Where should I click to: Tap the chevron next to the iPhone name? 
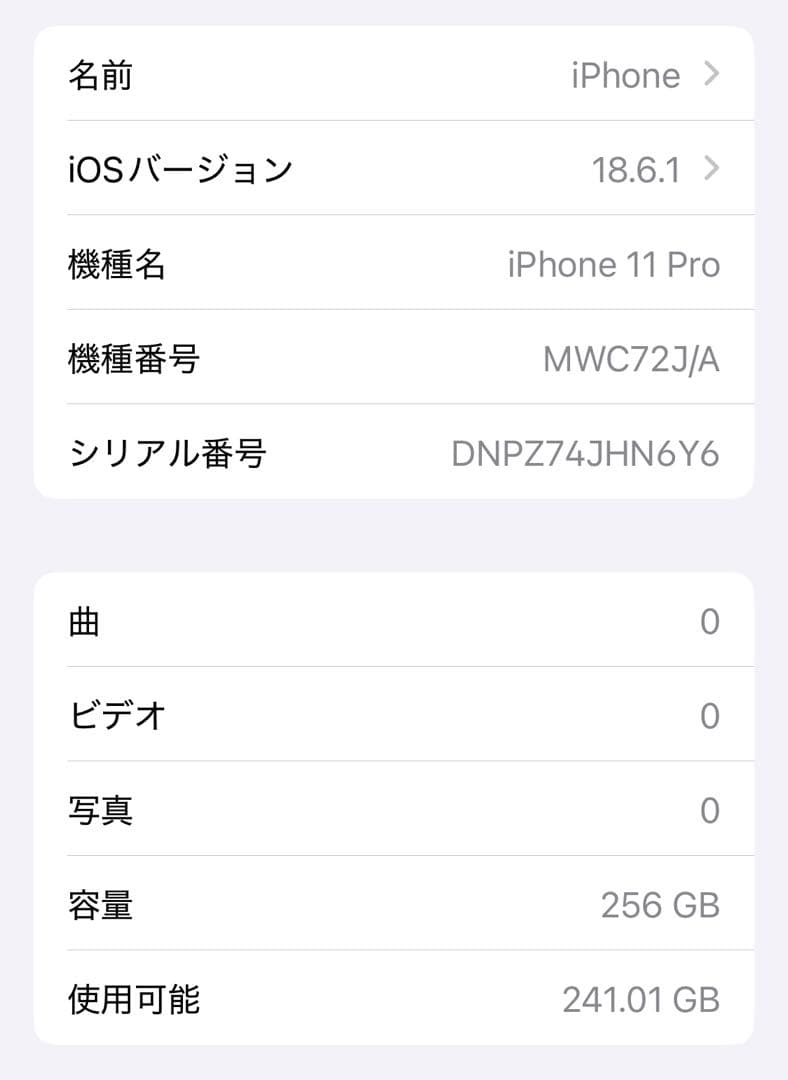point(710,74)
